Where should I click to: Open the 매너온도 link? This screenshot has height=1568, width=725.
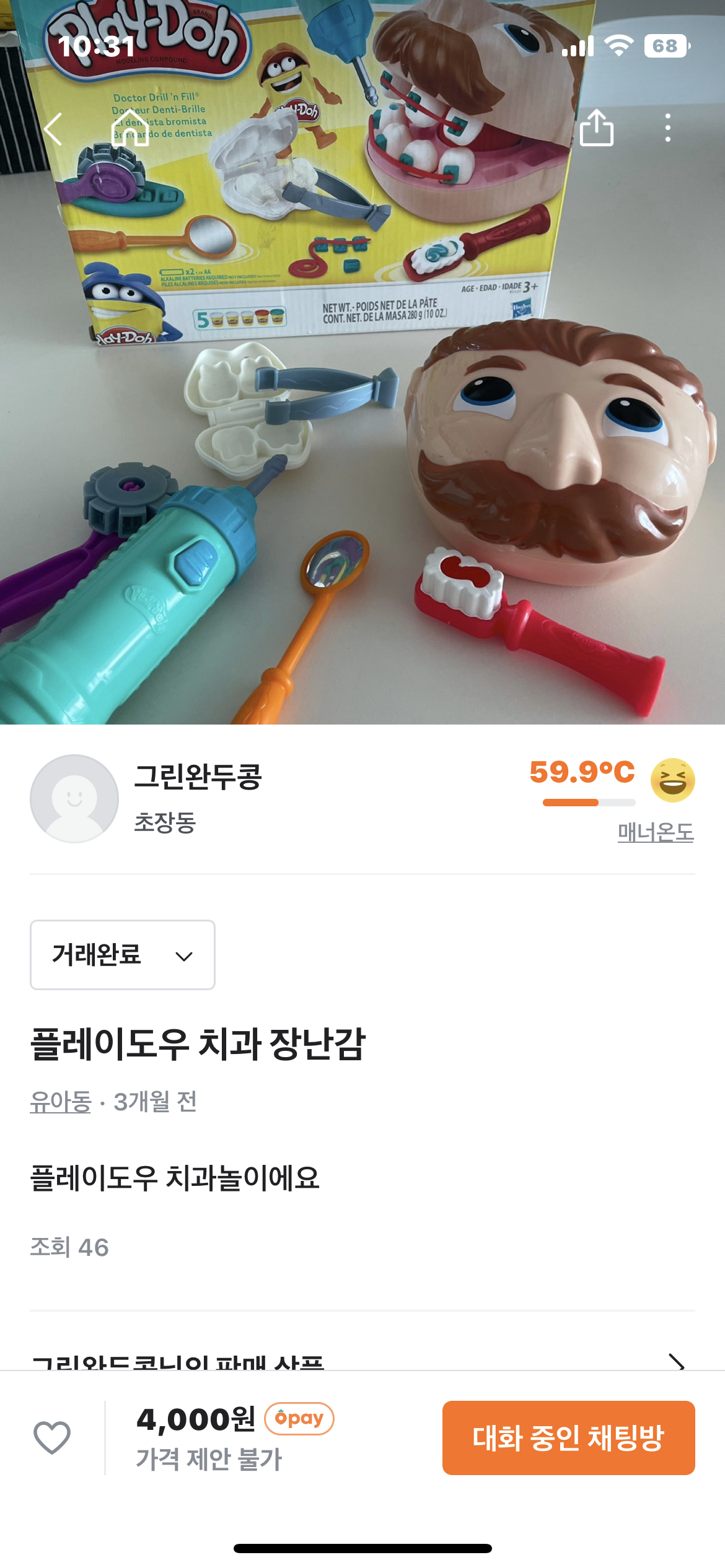point(656,832)
